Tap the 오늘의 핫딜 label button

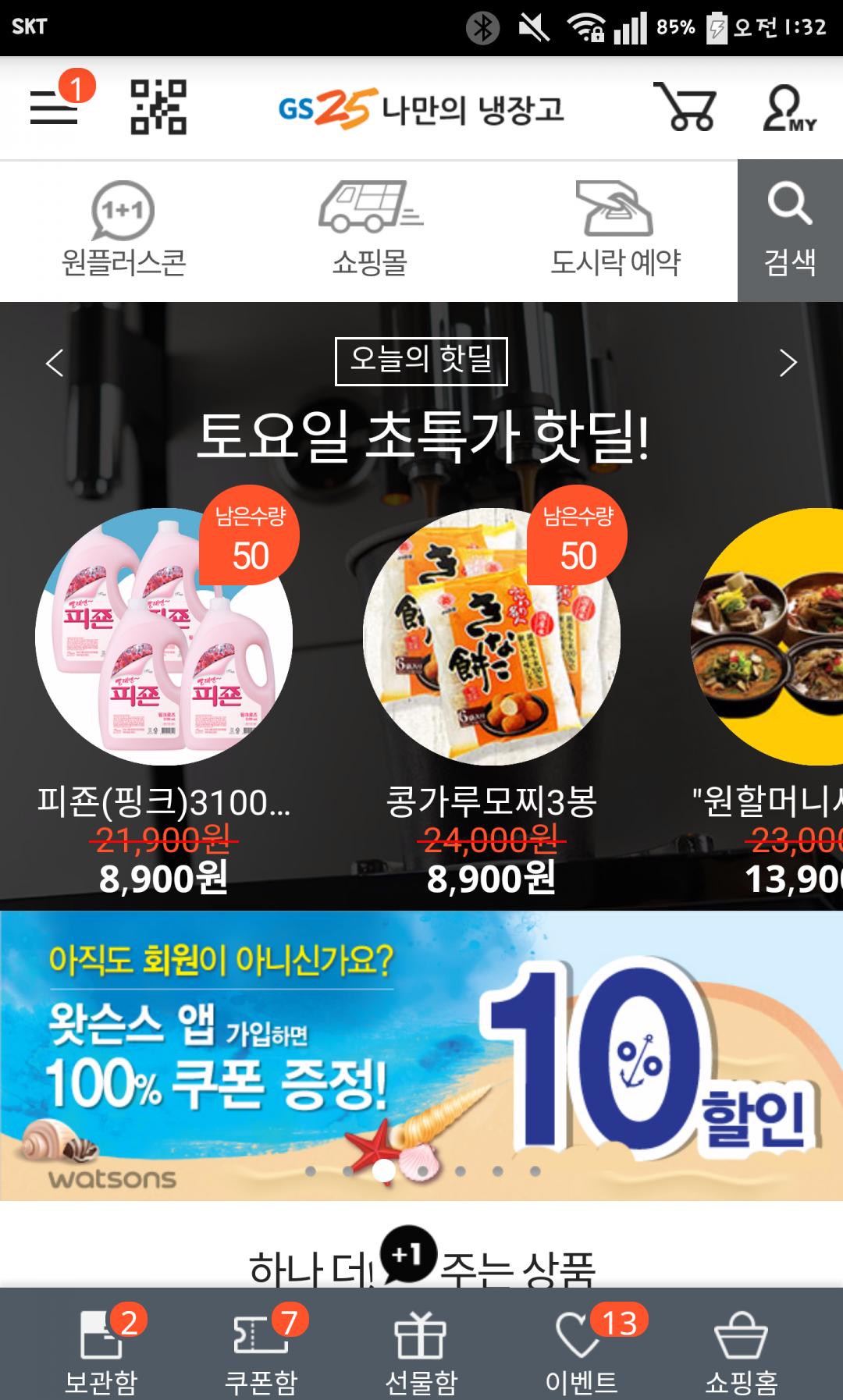421,361
